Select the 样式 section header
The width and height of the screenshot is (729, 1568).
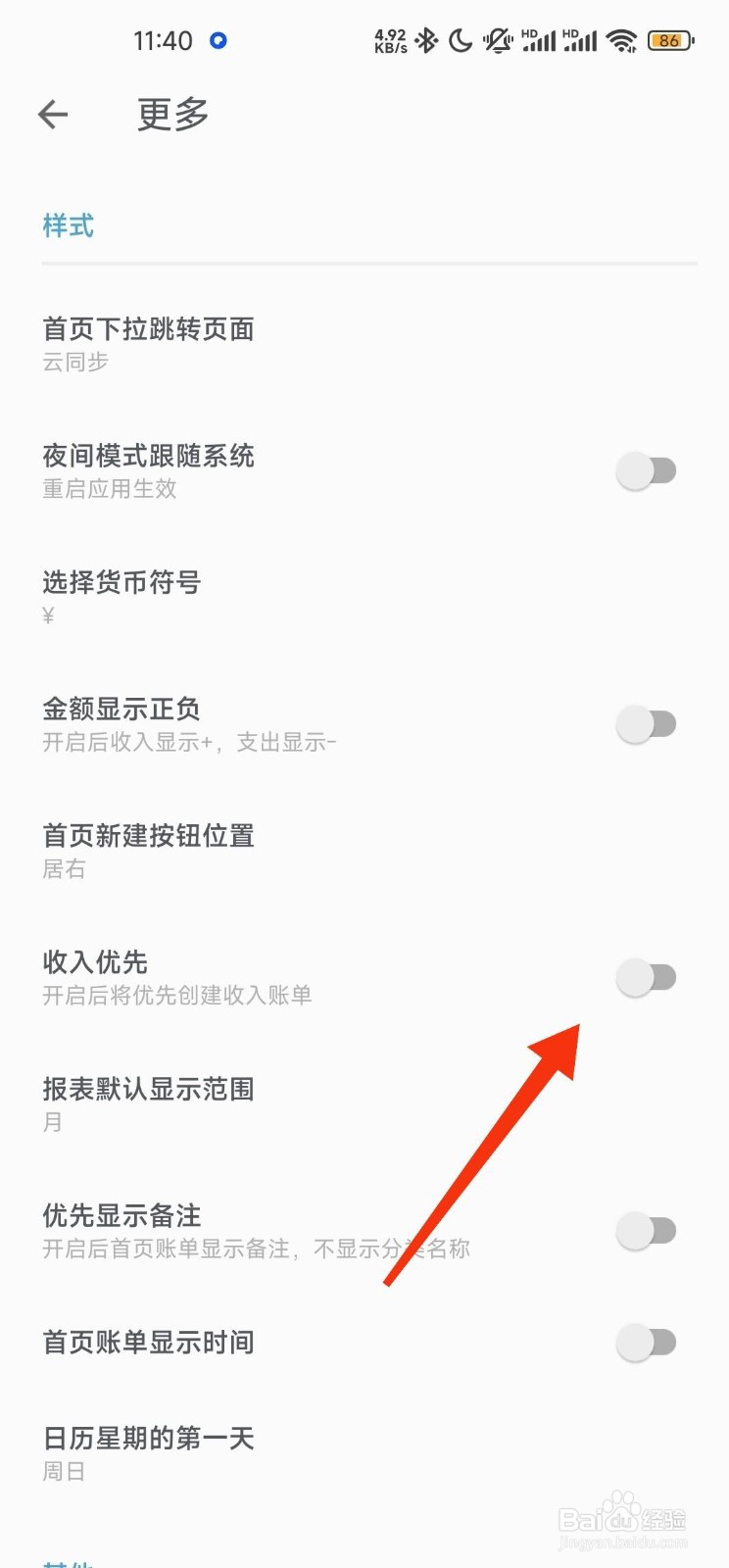point(66,226)
